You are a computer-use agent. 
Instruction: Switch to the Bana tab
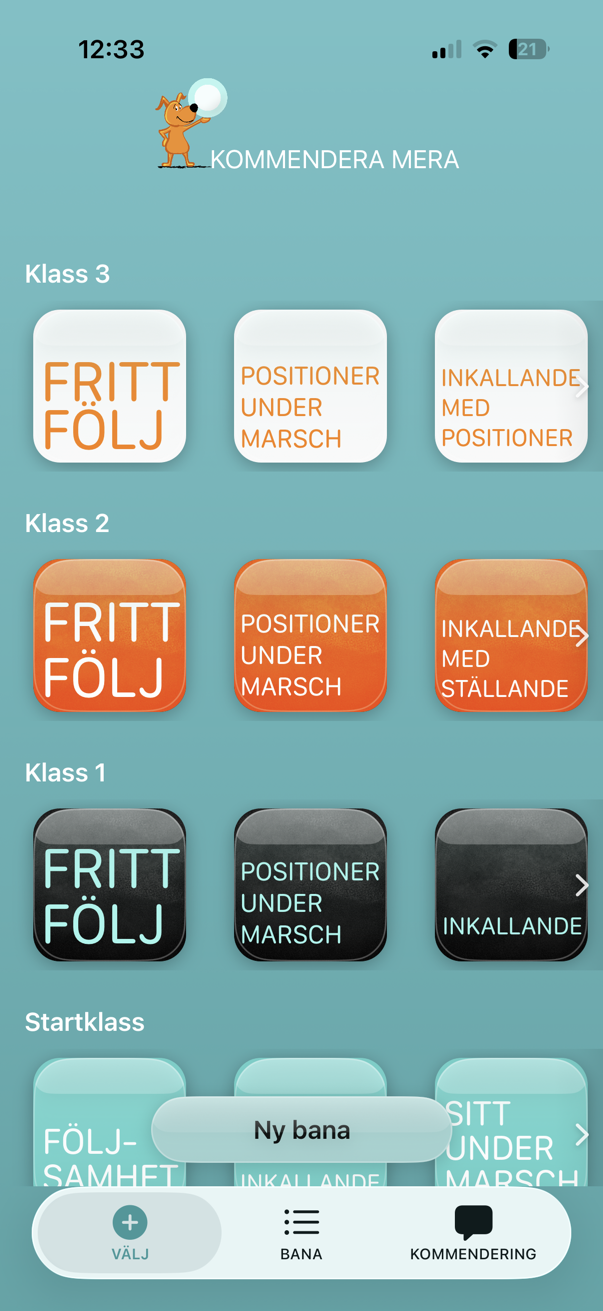[x=301, y=1234]
